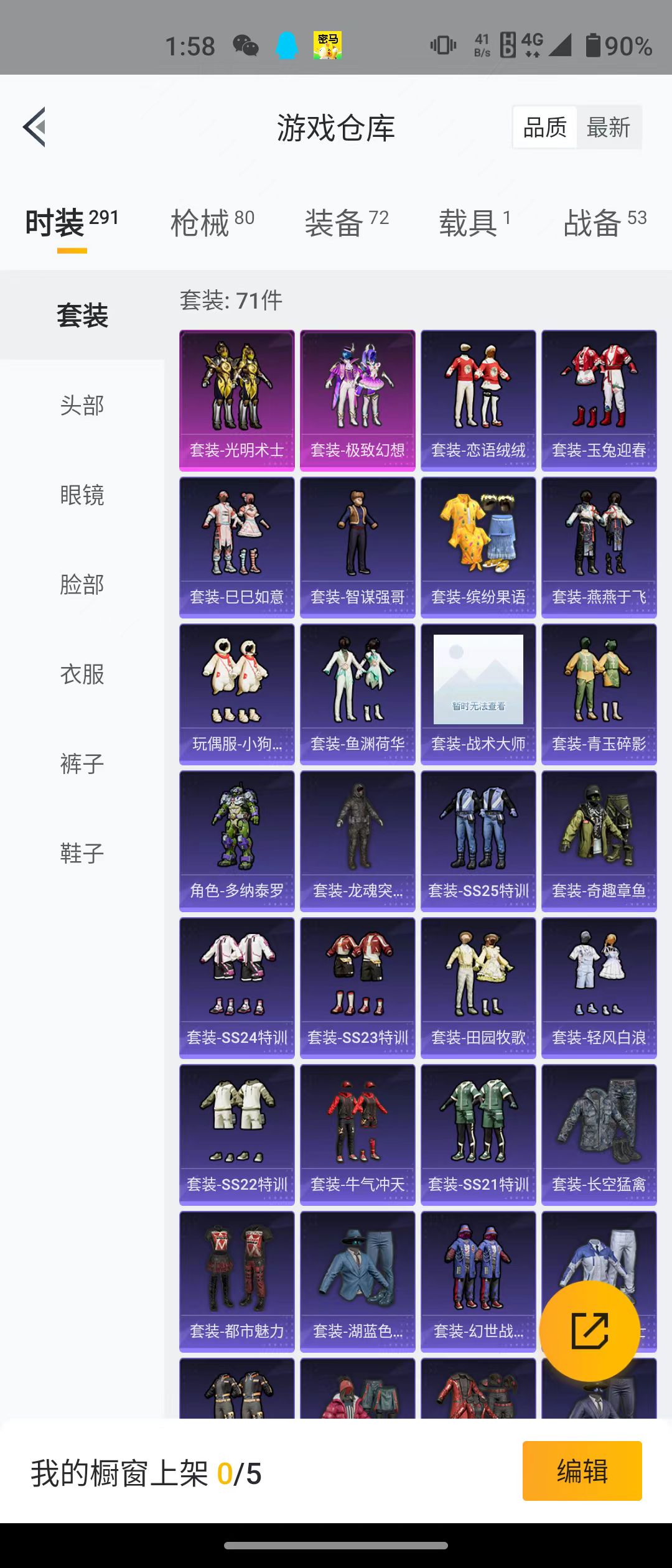Go back using the top-left arrow
Image resolution: width=672 pixels, height=1568 pixels.
point(35,127)
